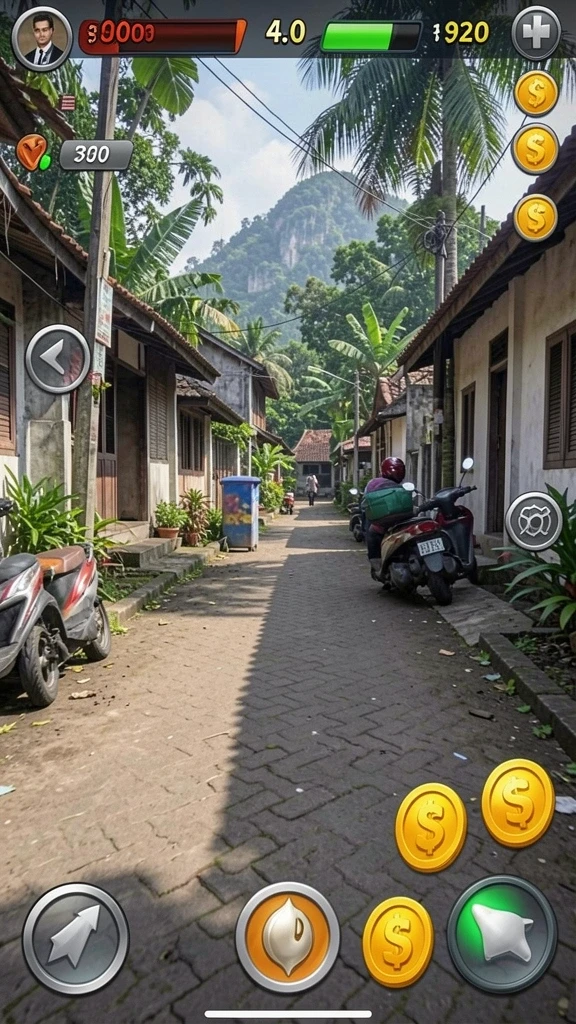This screenshot has width=576, height=1024.
Task: Open the player profile portrait
Action: coord(42,39)
